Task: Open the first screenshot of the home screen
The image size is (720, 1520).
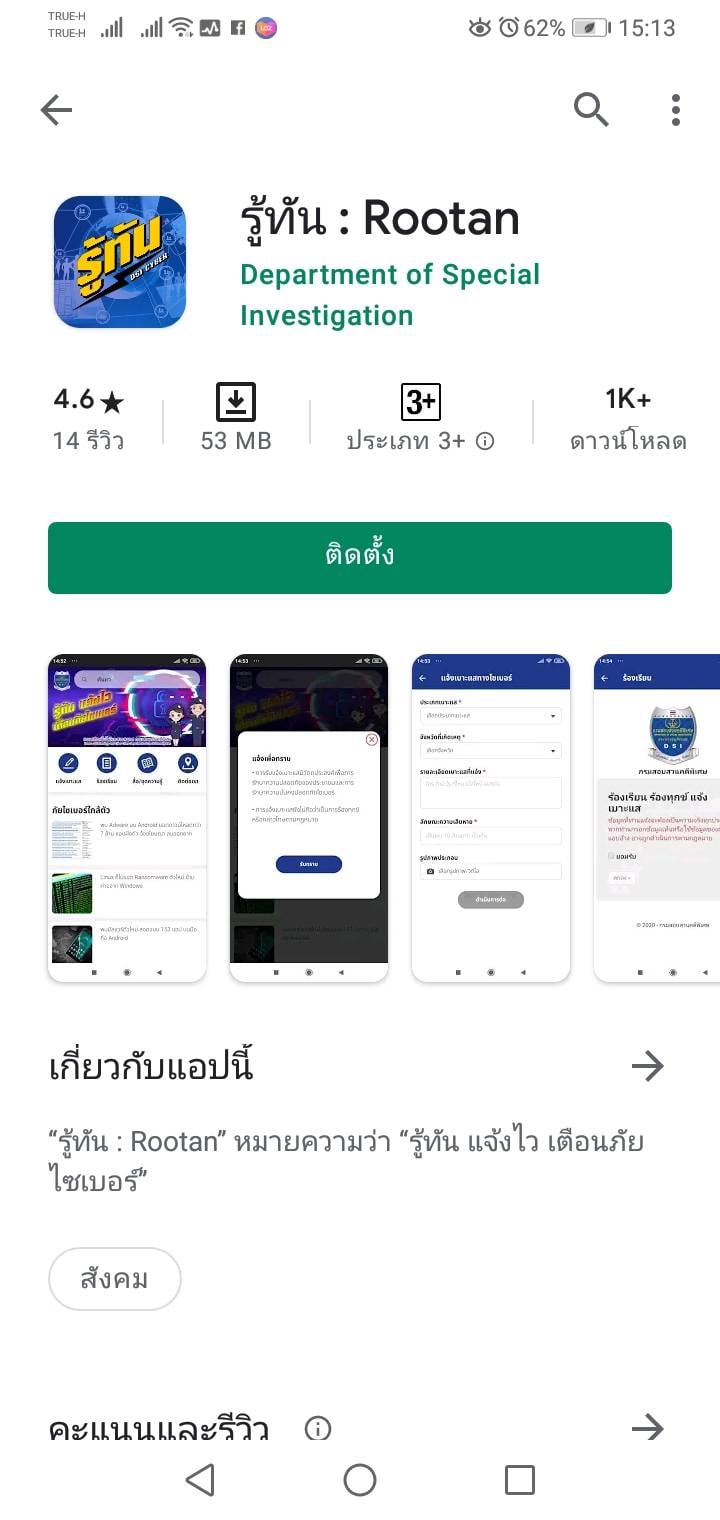Action: [127, 818]
